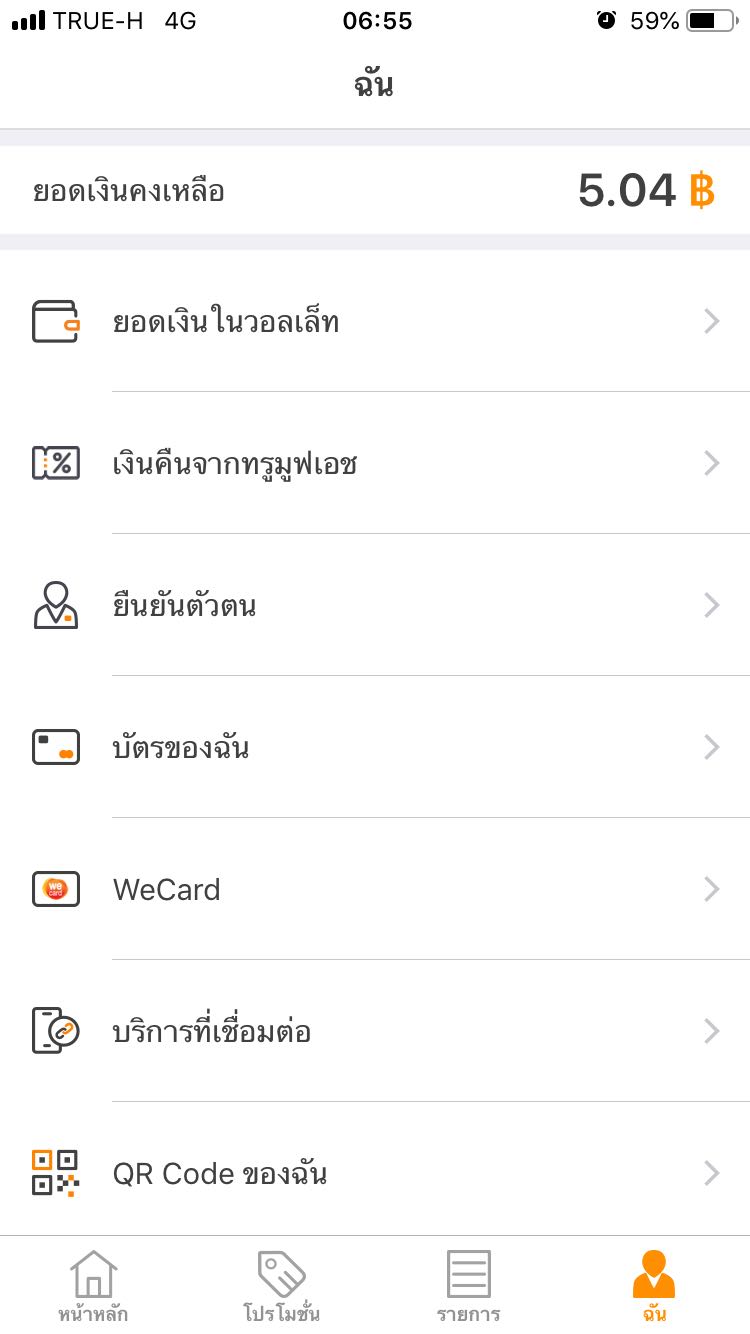Open the ยอดเงินในวอลเล็ท row
Viewport: 750px width, 1334px height.
tap(375, 321)
